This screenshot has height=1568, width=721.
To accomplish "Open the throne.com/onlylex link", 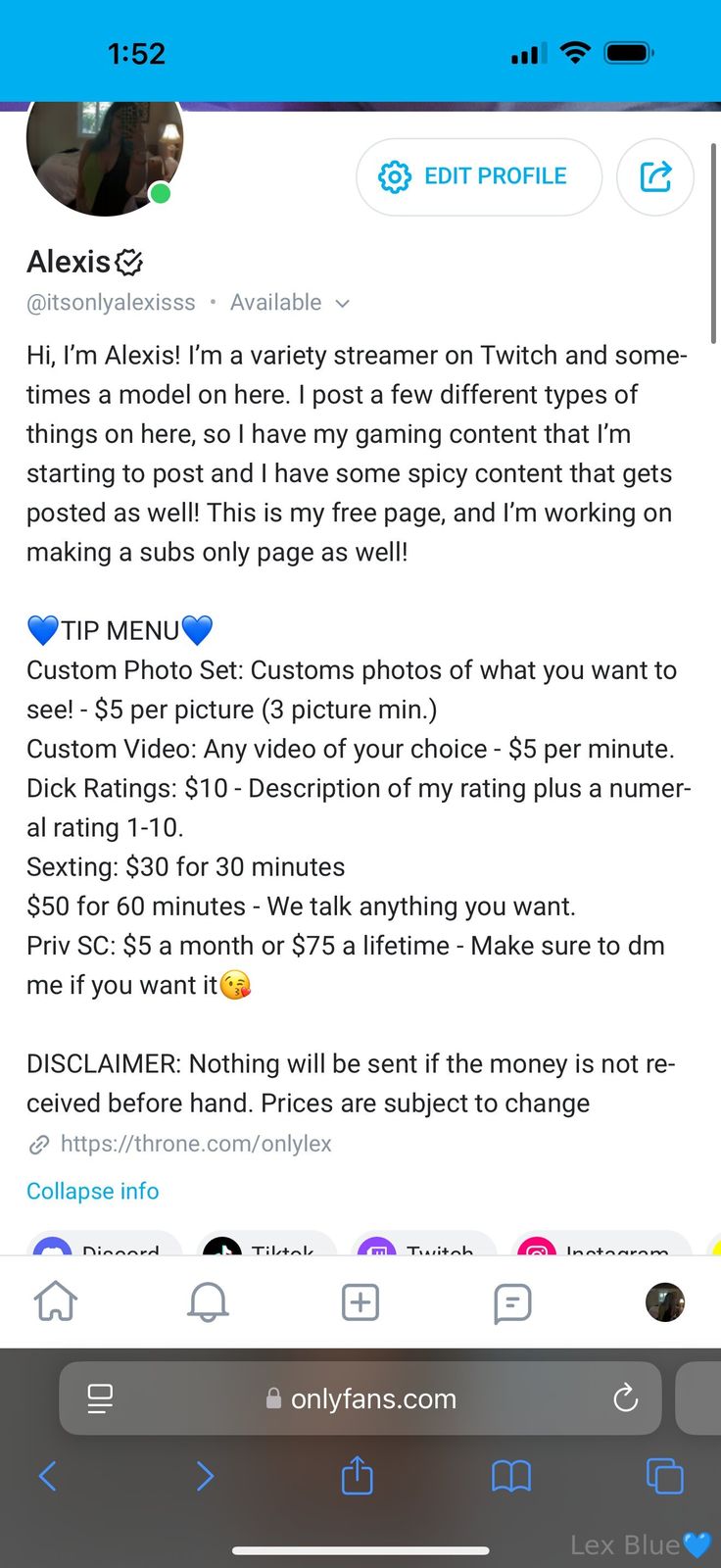I will click(x=195, y=1144).
